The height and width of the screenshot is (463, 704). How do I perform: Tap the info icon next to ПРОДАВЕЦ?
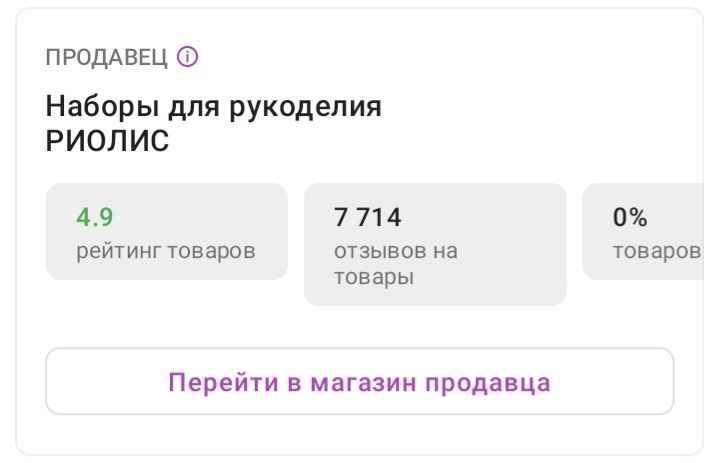187,57
